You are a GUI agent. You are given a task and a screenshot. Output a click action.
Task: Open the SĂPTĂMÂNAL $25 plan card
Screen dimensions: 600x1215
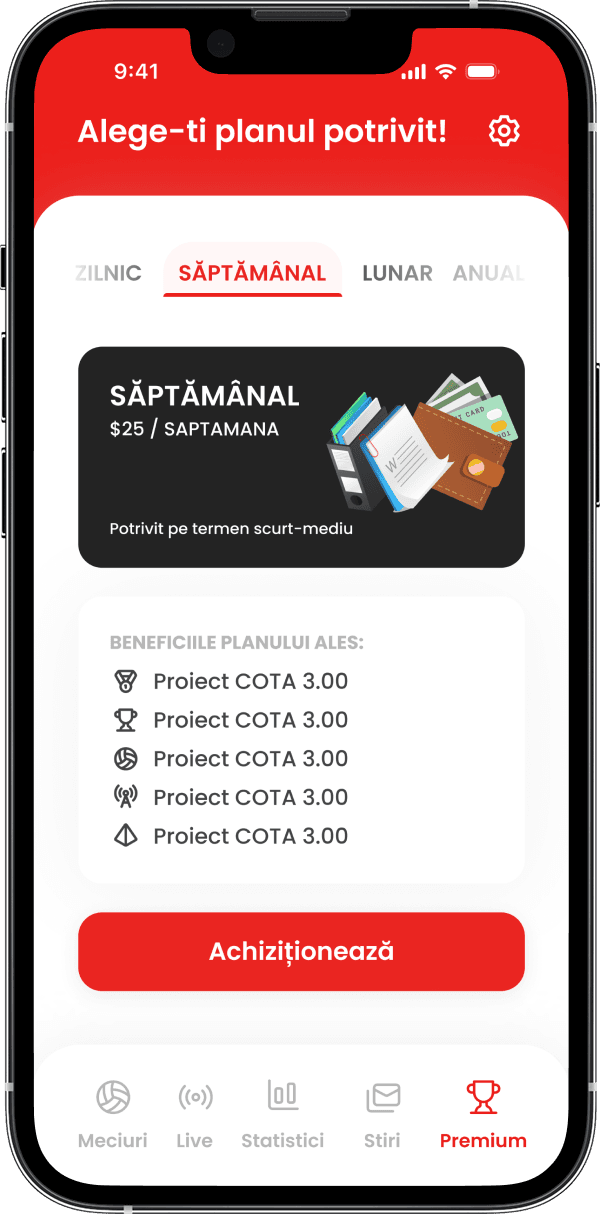(x=301, y=457)
